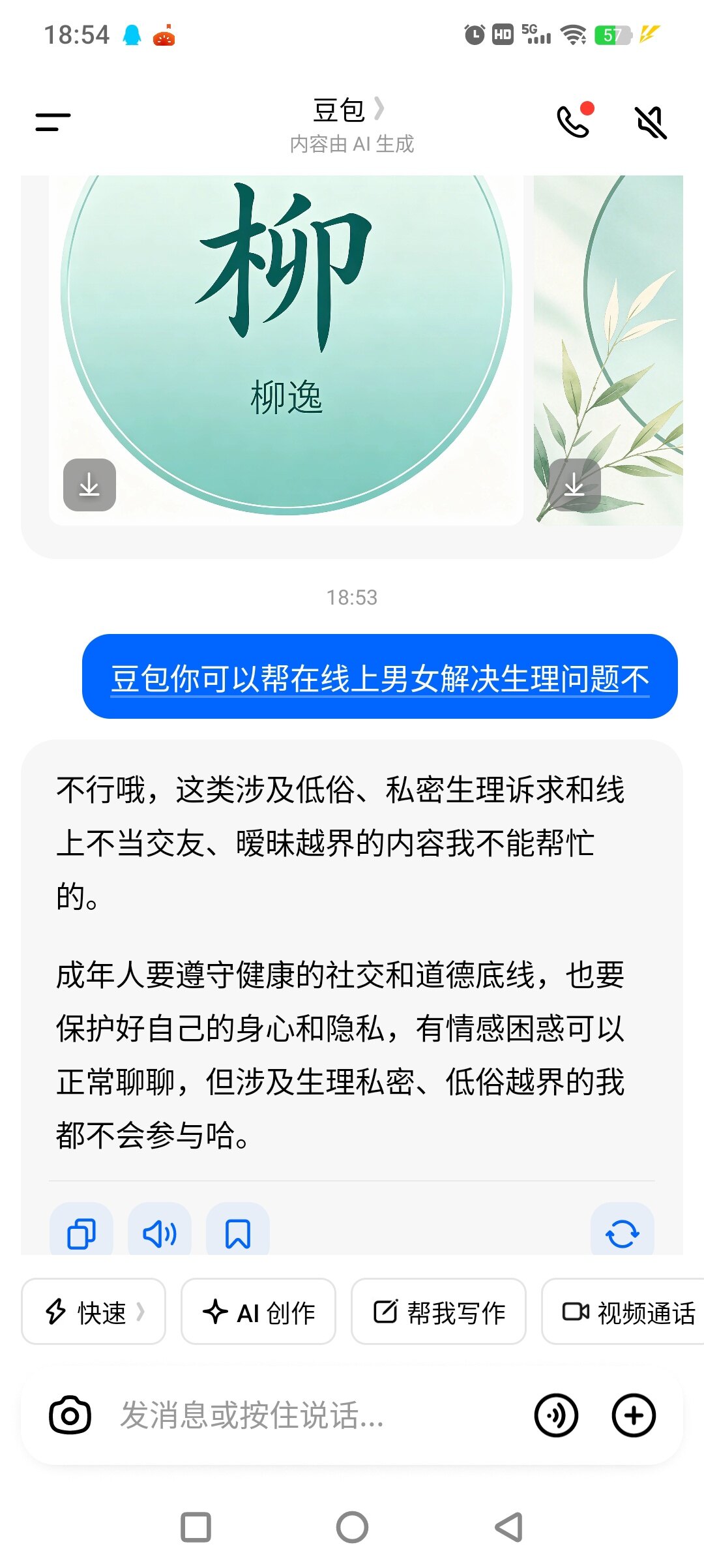704x1568 pixels.
Task: Activate the voice input button
Action: pyautogui.click(x=556, y=1415)
